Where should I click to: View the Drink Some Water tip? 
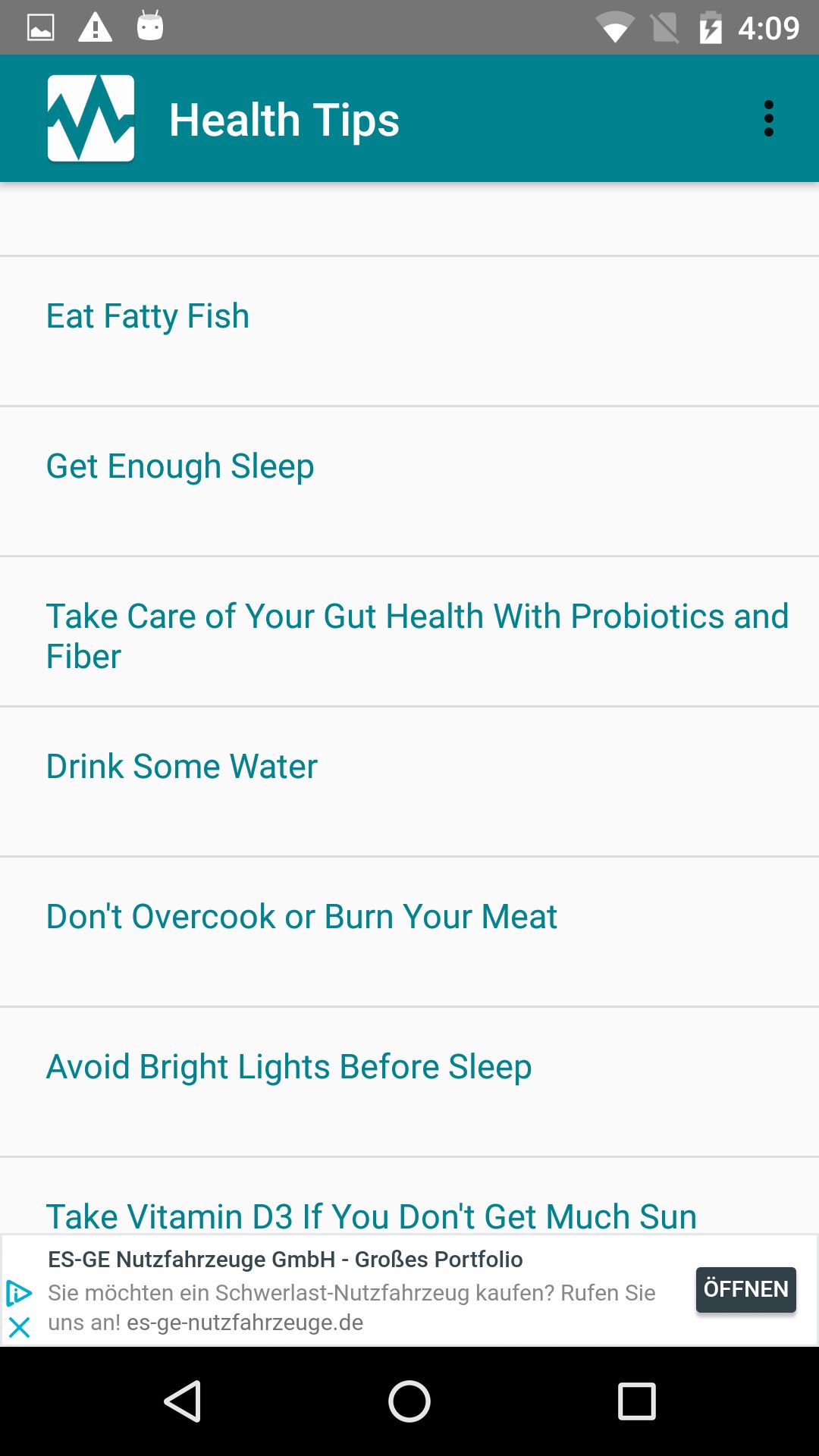pyautogui.click(x=182, y=767)
